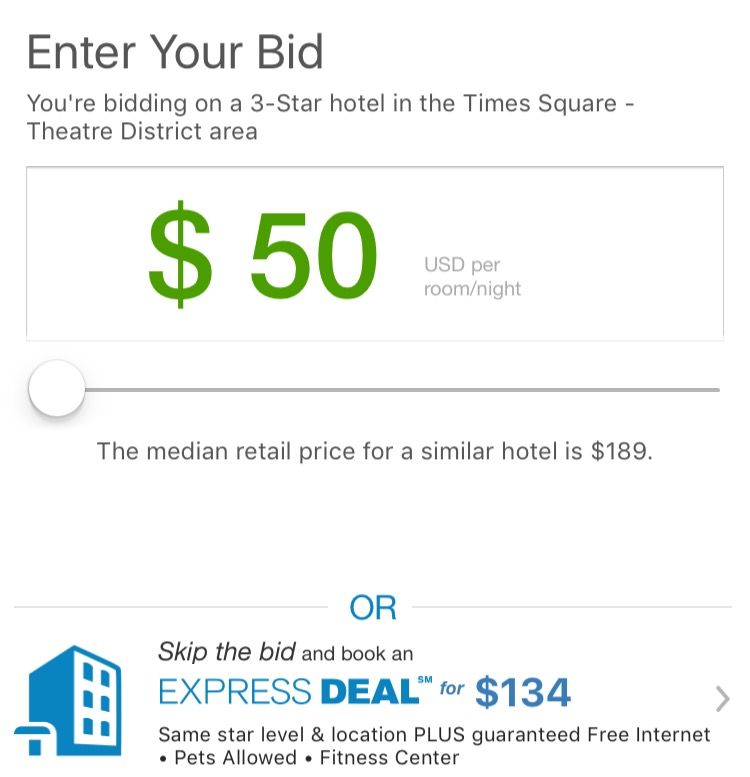Tap the $50 bid amount field
Viewport: 750px width, 777px height.
pyautogui.click(x=374, y=255)
